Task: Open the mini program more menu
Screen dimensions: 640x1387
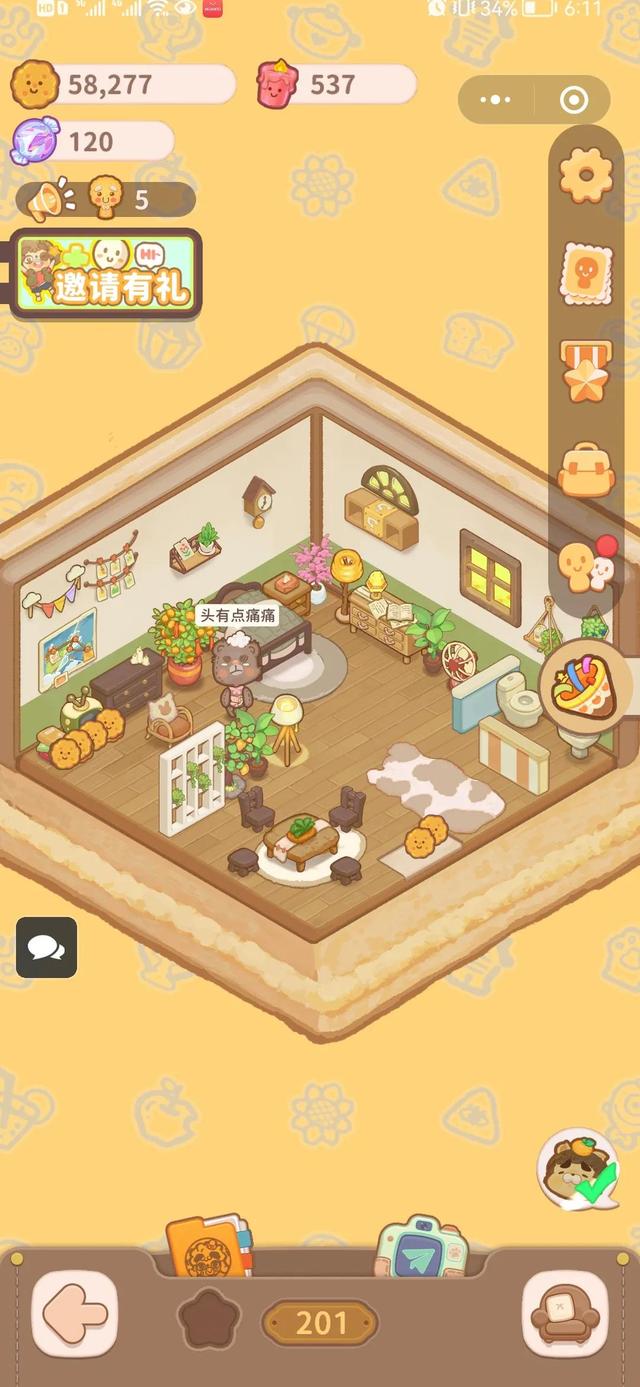Action: click(x=495, y=100)
